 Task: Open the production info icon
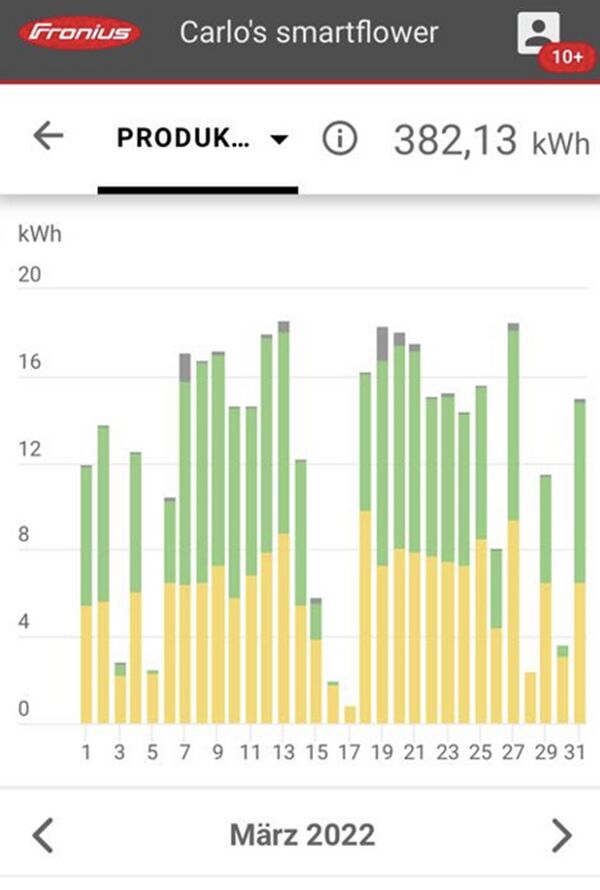click(x=340, y=139)
